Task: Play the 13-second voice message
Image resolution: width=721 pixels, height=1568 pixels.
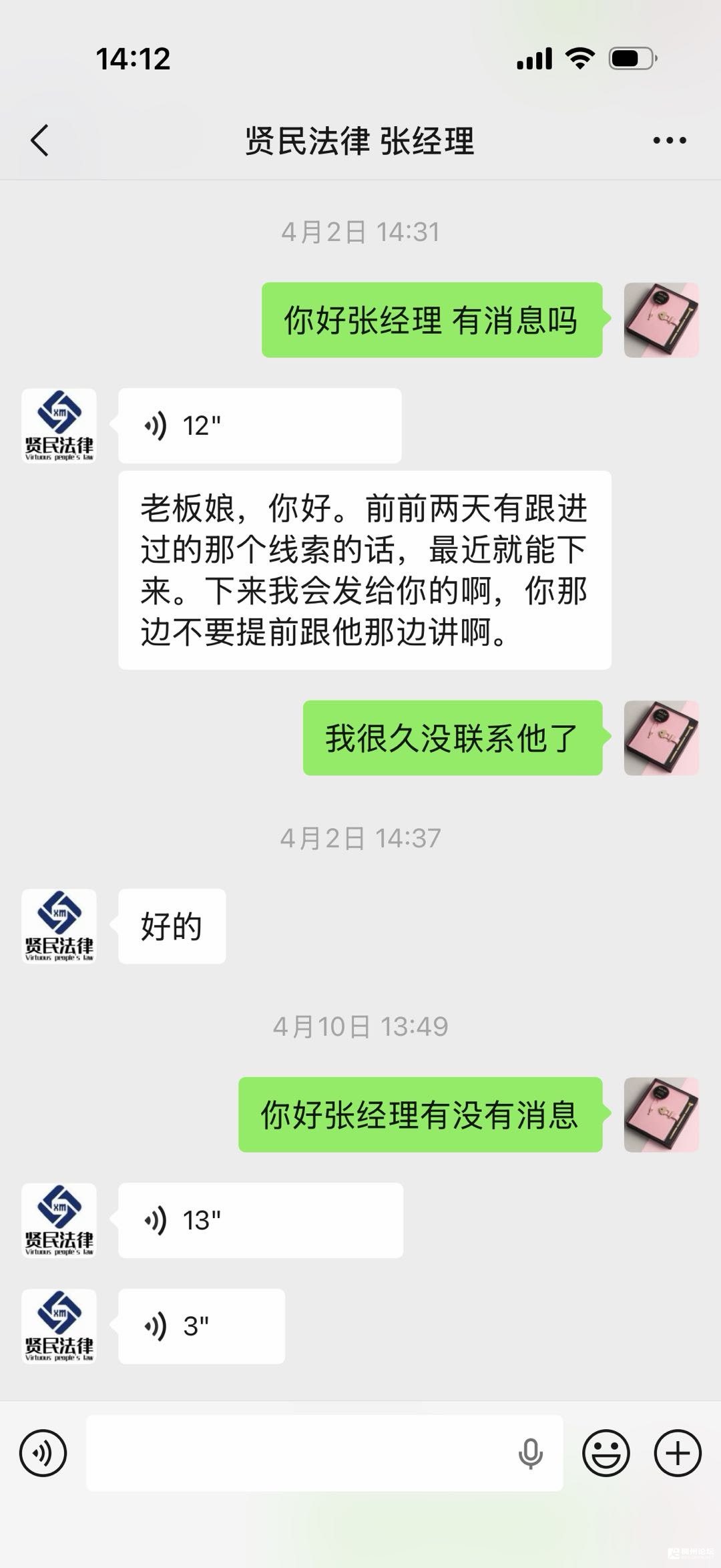Action: (259, 1220)
